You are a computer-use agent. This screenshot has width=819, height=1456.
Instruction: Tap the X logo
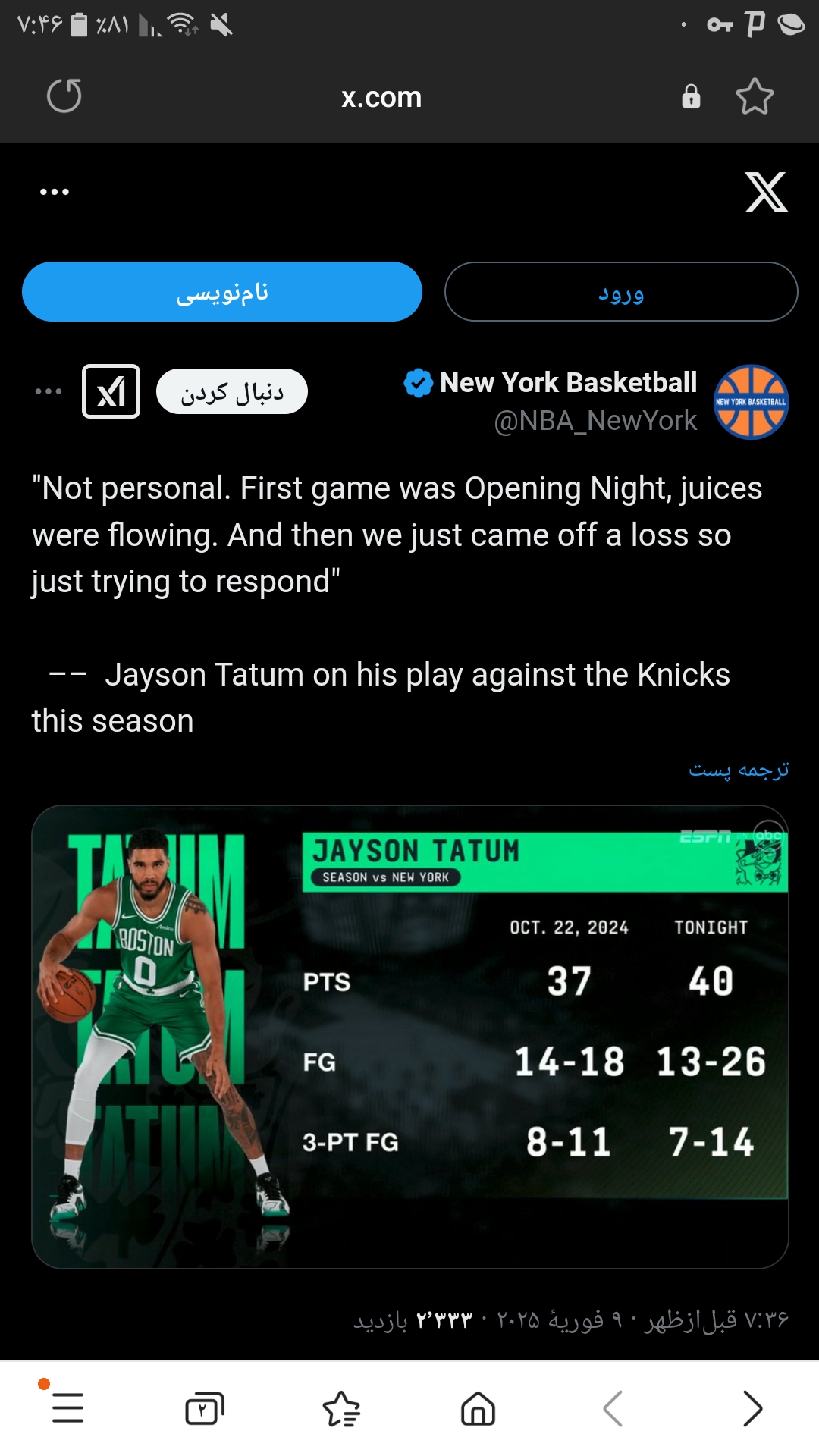click(x=766, y=192)
